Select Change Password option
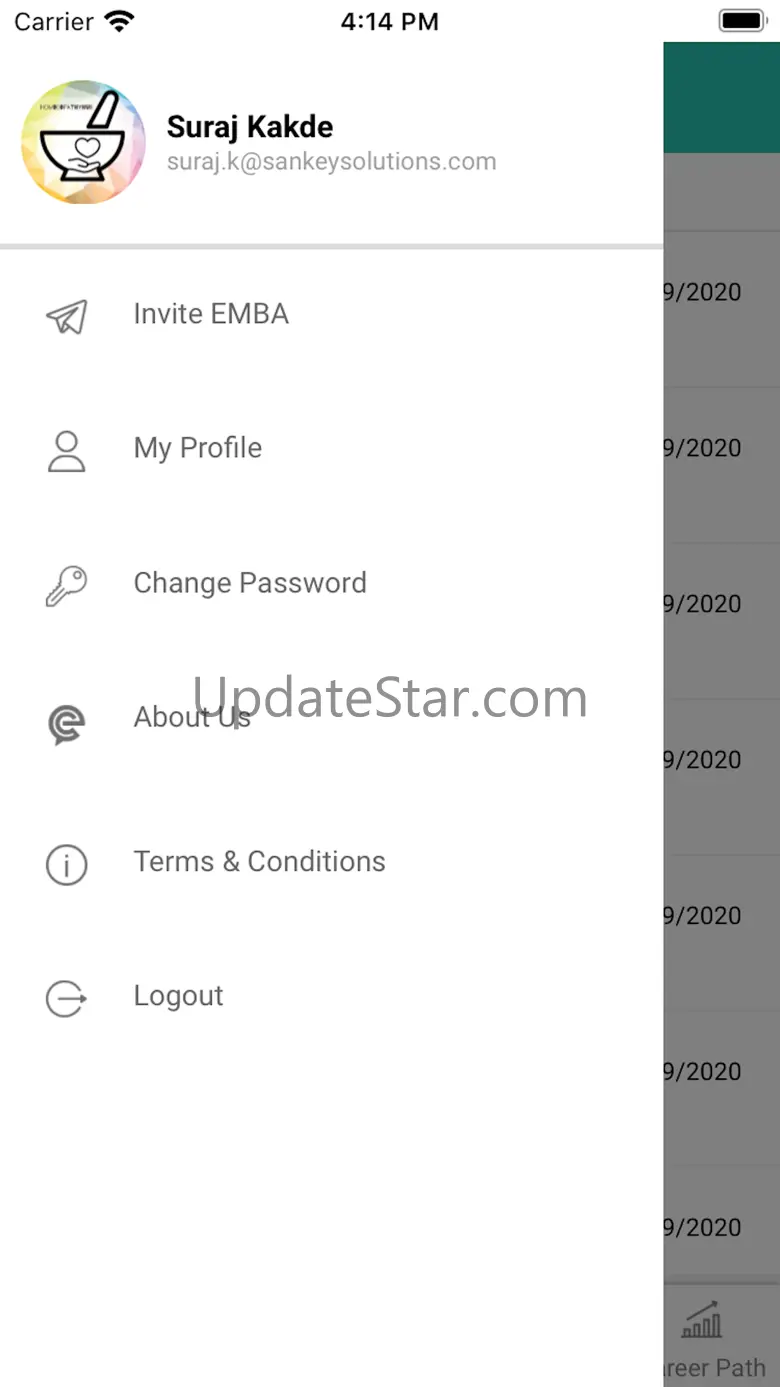The width and height of the screenshot is (780, 1387). (250, 584)
